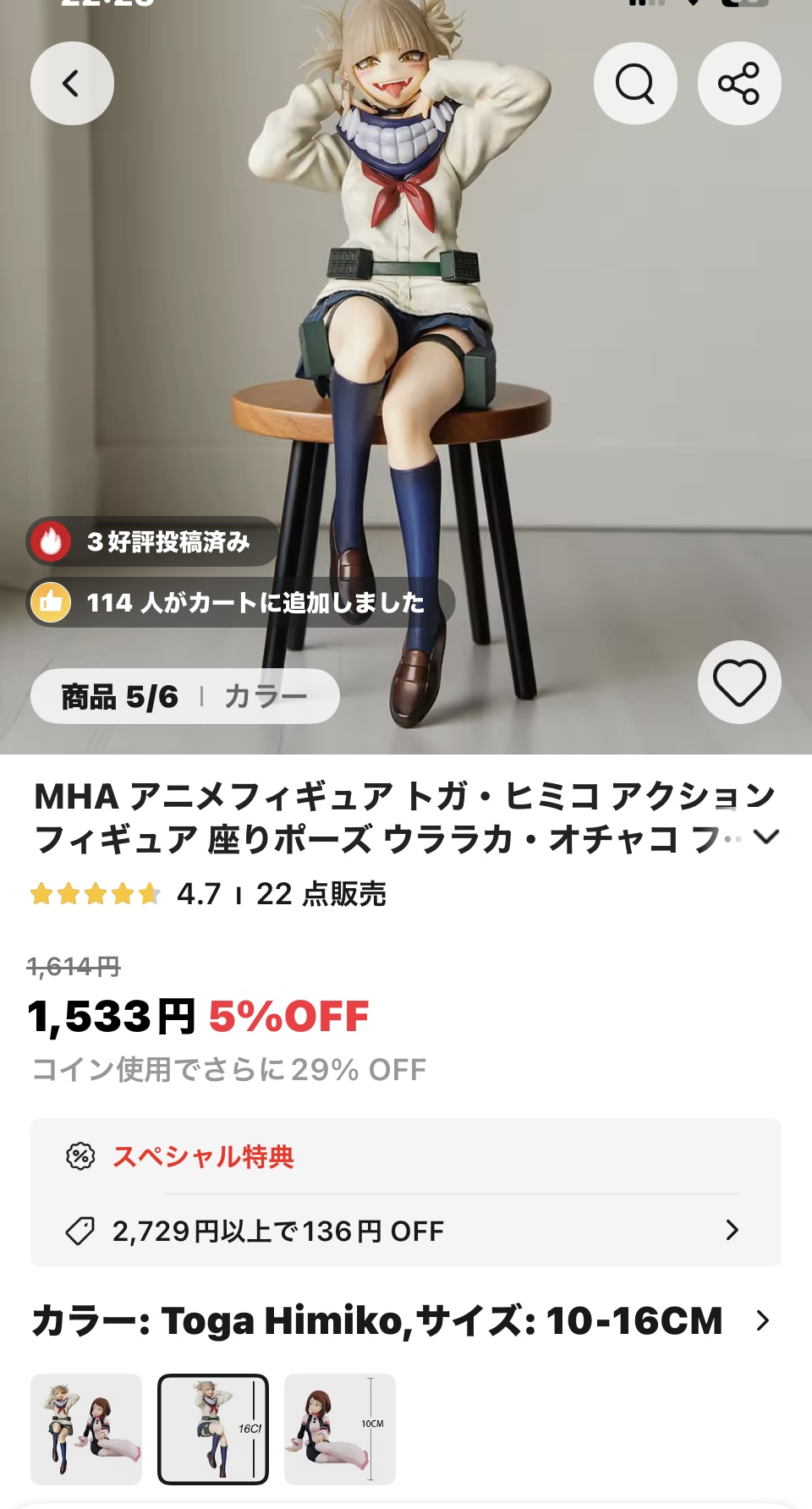812x1509 pixels.
Task: Expand the full product title
Action: (765, 837)
